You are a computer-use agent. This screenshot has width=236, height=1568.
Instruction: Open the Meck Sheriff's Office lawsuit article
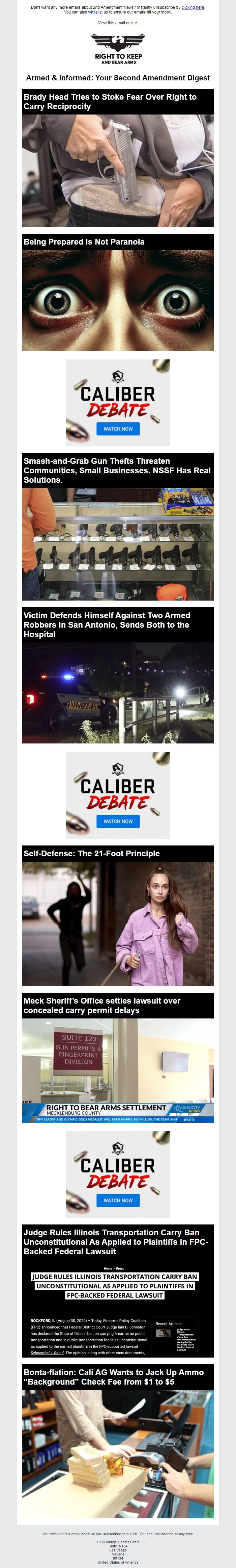(x=102, y=1005)
